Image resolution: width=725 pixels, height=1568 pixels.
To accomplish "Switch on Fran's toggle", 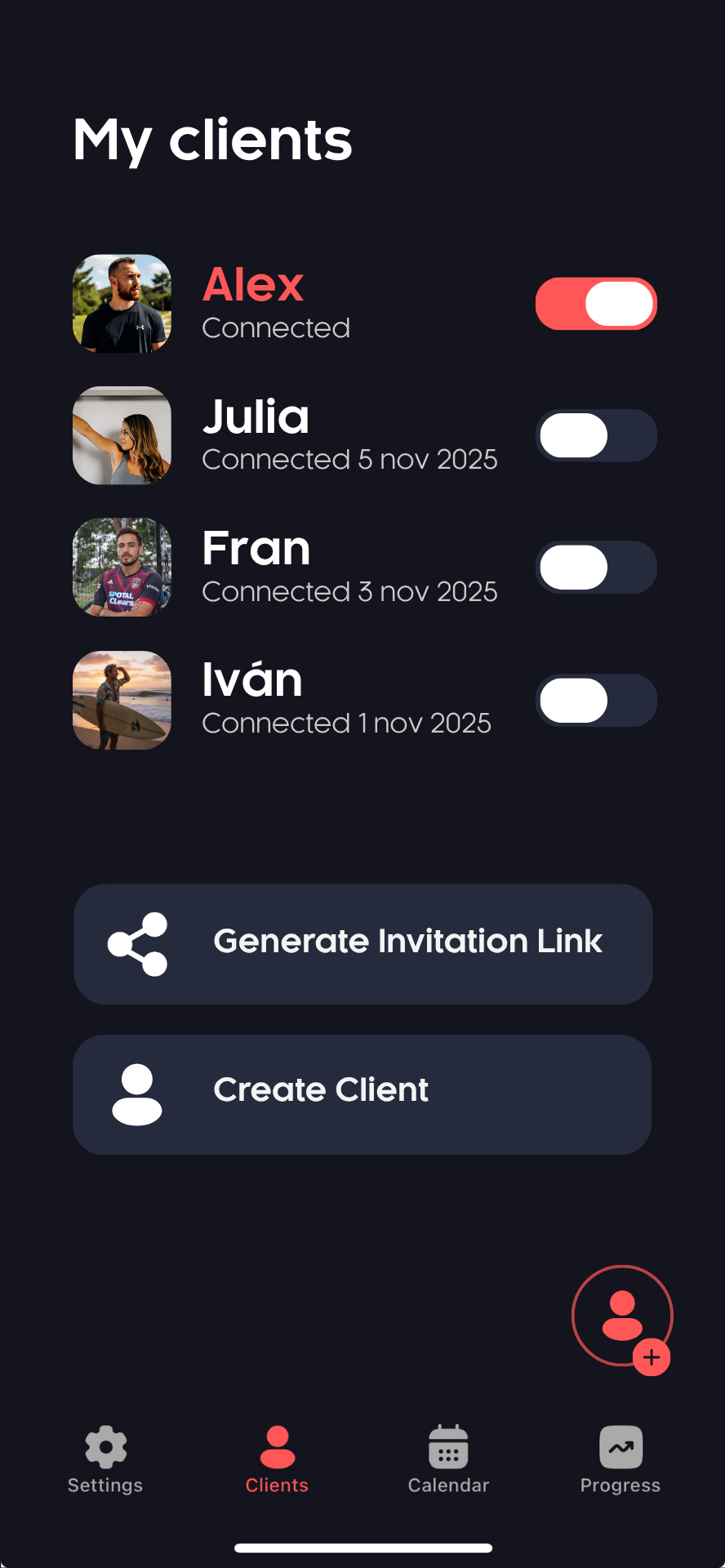I will 596,567.
